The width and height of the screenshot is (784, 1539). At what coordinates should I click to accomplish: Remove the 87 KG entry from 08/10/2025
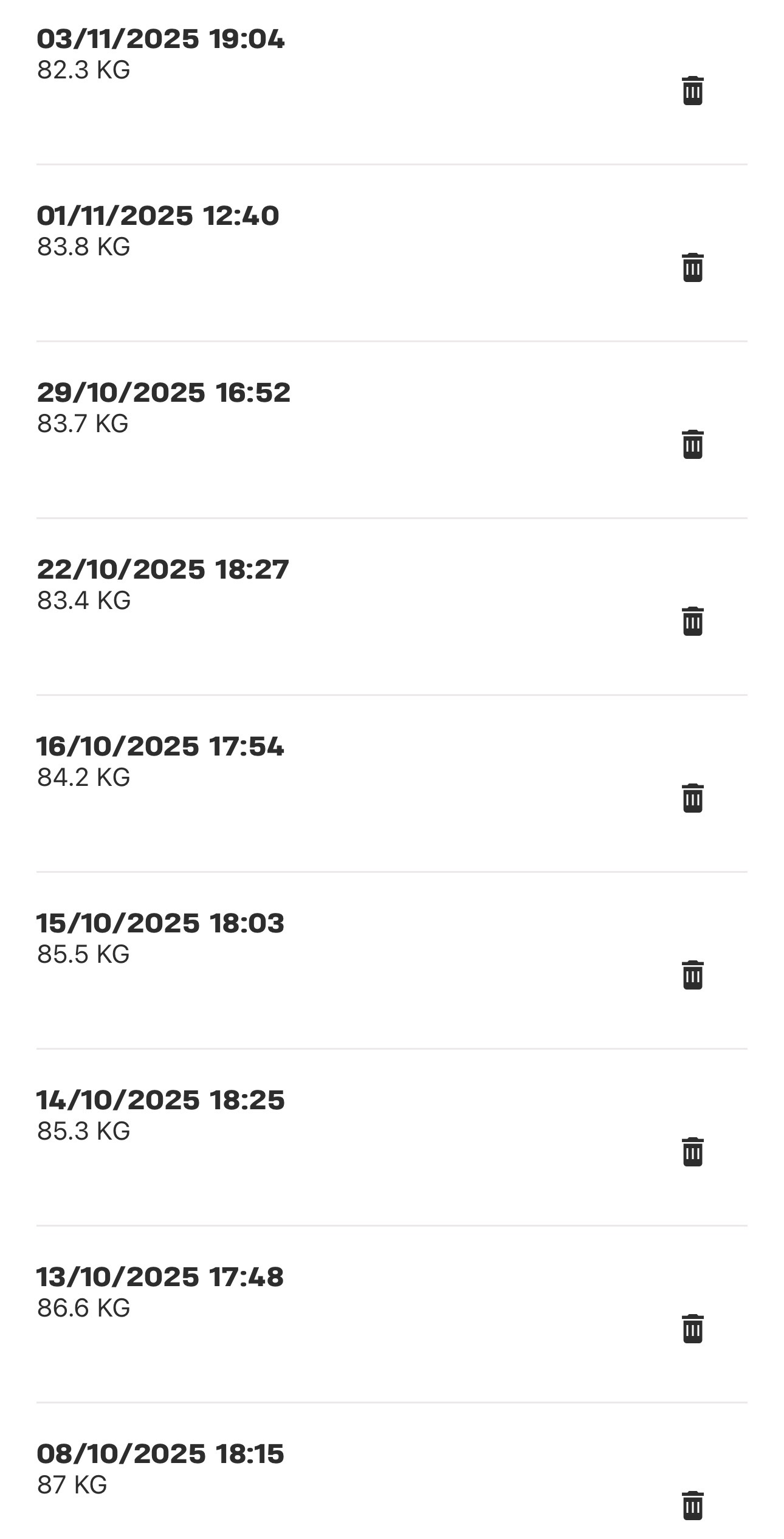coord(692,1506)
